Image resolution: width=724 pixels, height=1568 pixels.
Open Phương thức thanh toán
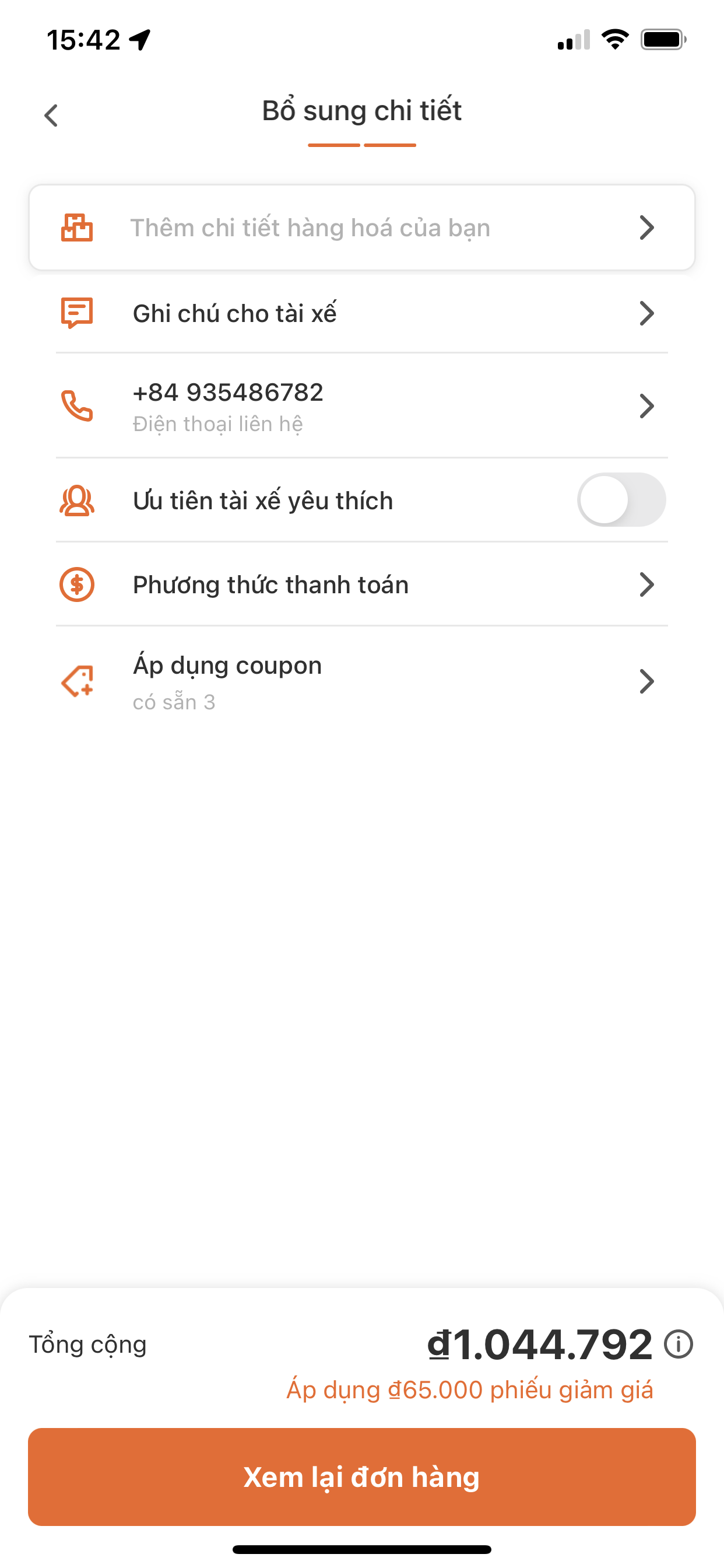362,584
